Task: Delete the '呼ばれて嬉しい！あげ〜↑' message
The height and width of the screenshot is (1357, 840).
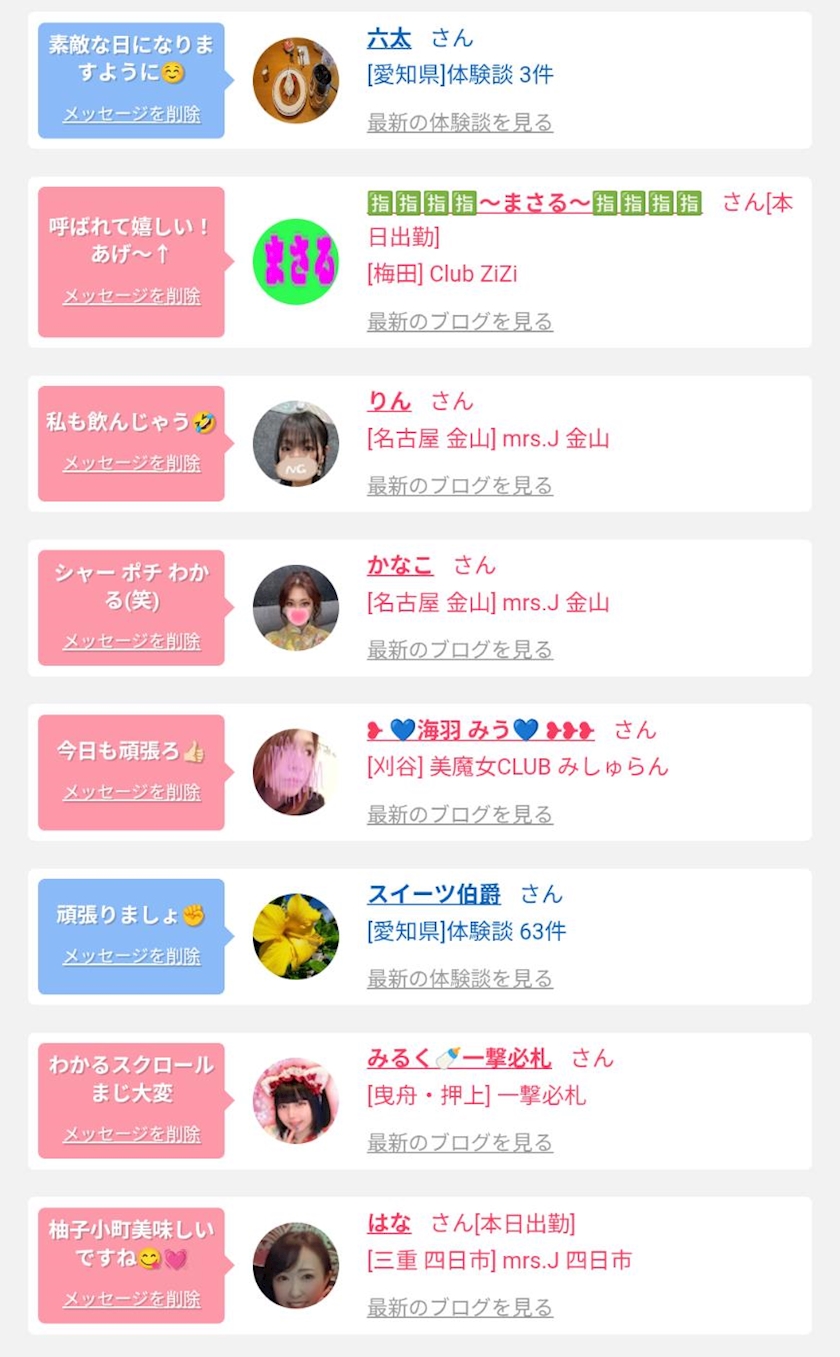Action: [x=131, y=296]
